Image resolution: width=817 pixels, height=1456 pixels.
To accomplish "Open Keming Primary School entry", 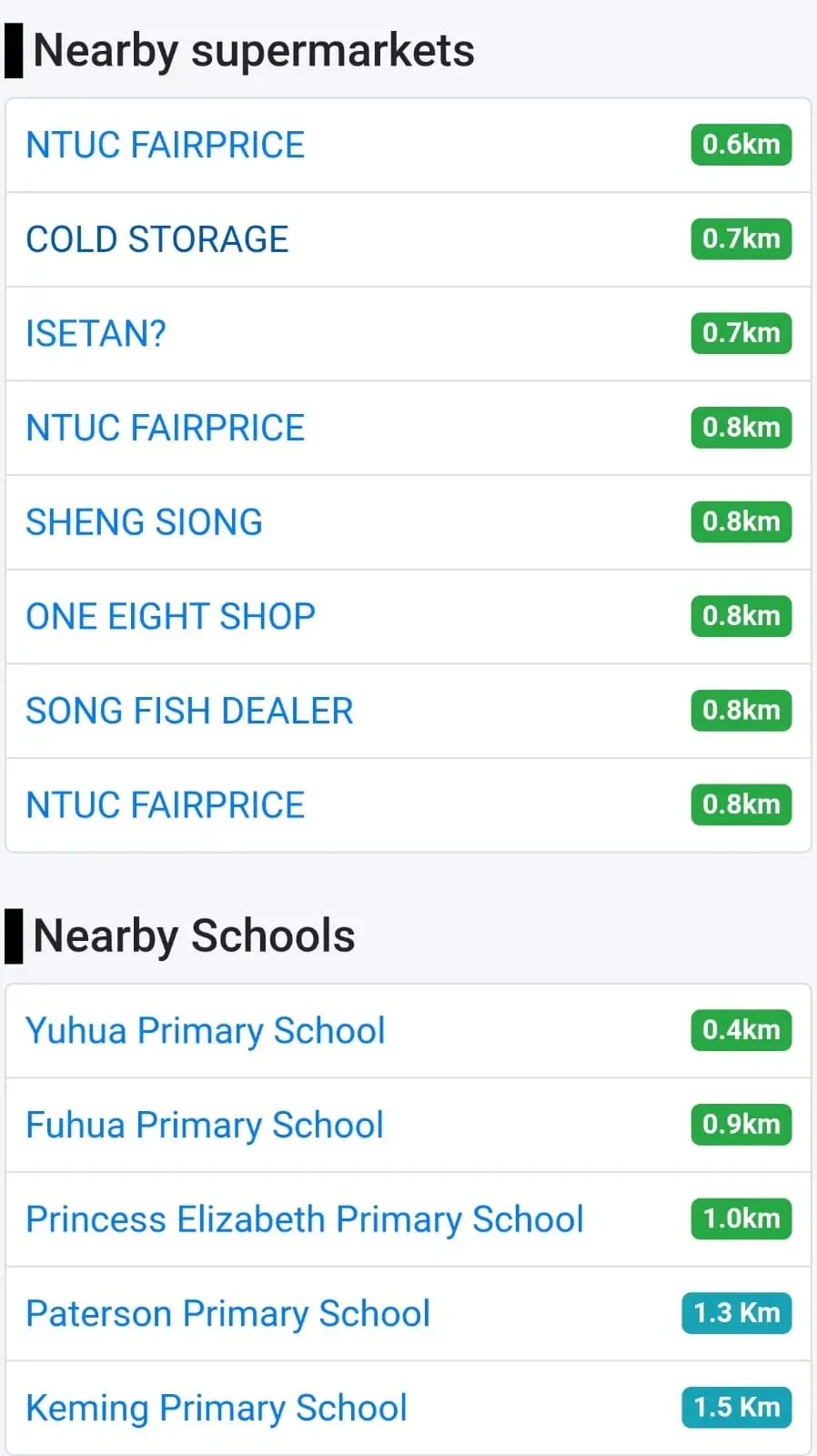I will pos(217,1409).
